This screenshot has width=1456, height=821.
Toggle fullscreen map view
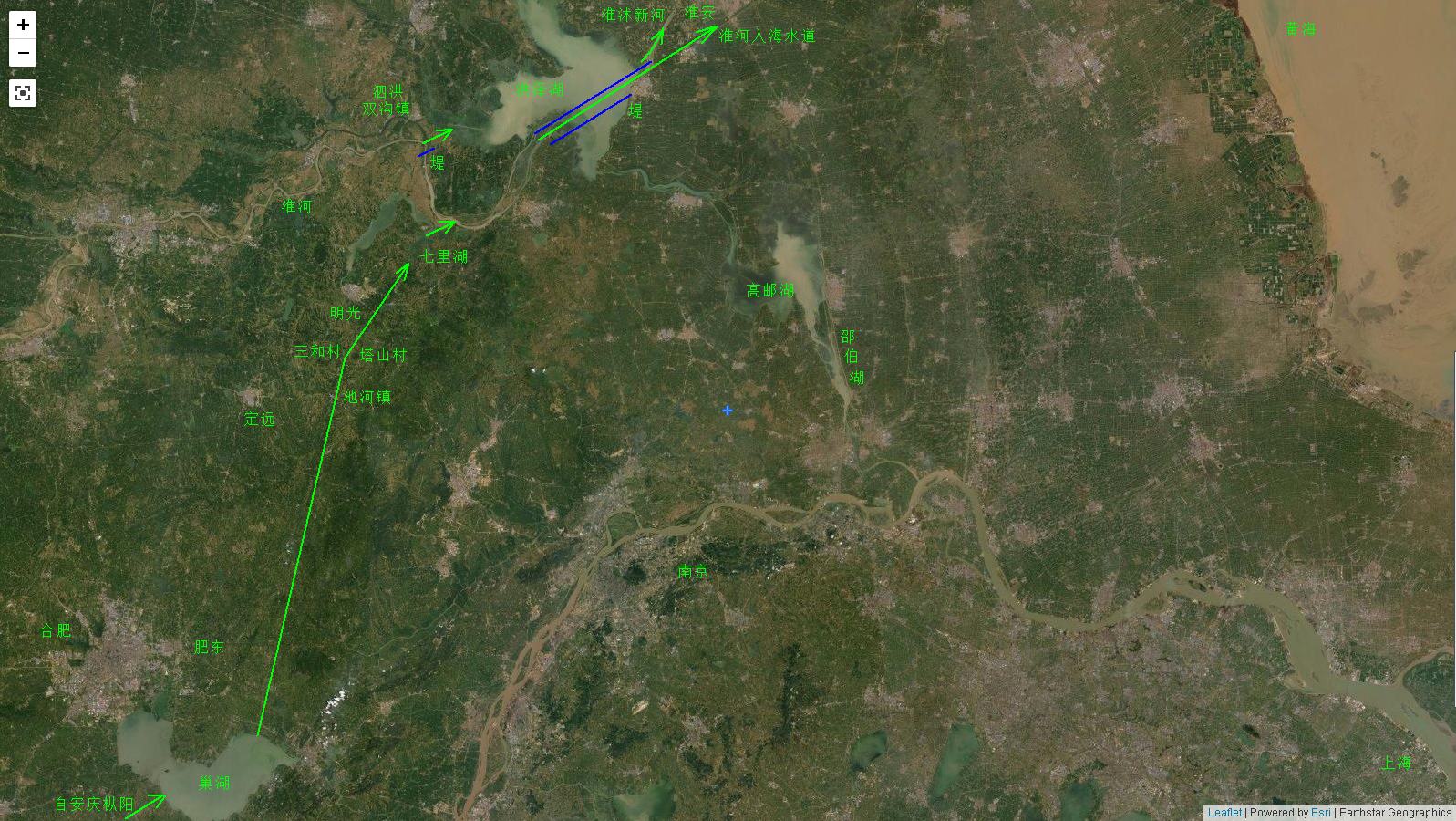pyautogui.click(x=23, y=93)
